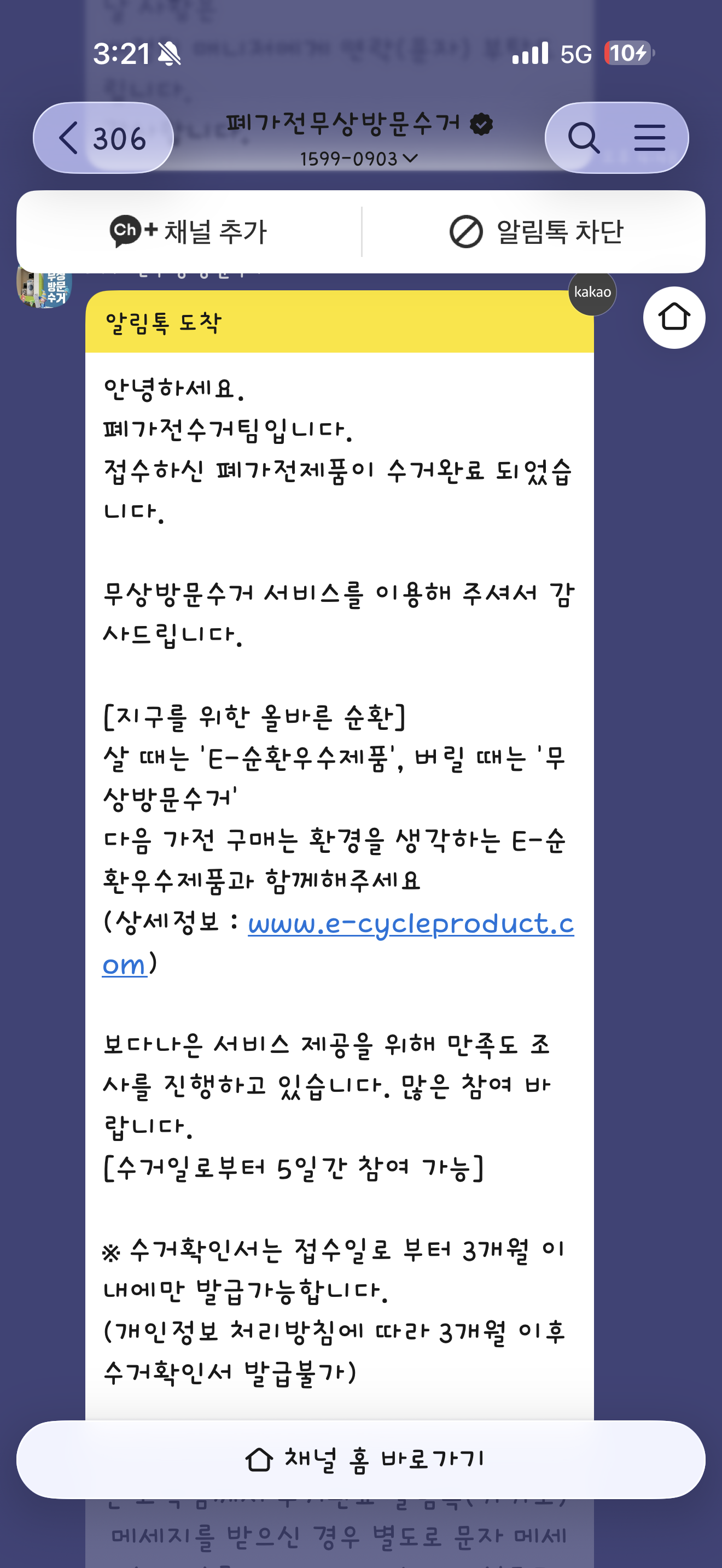Open the www.e-cycleproduct.com link

pos(339,944)
